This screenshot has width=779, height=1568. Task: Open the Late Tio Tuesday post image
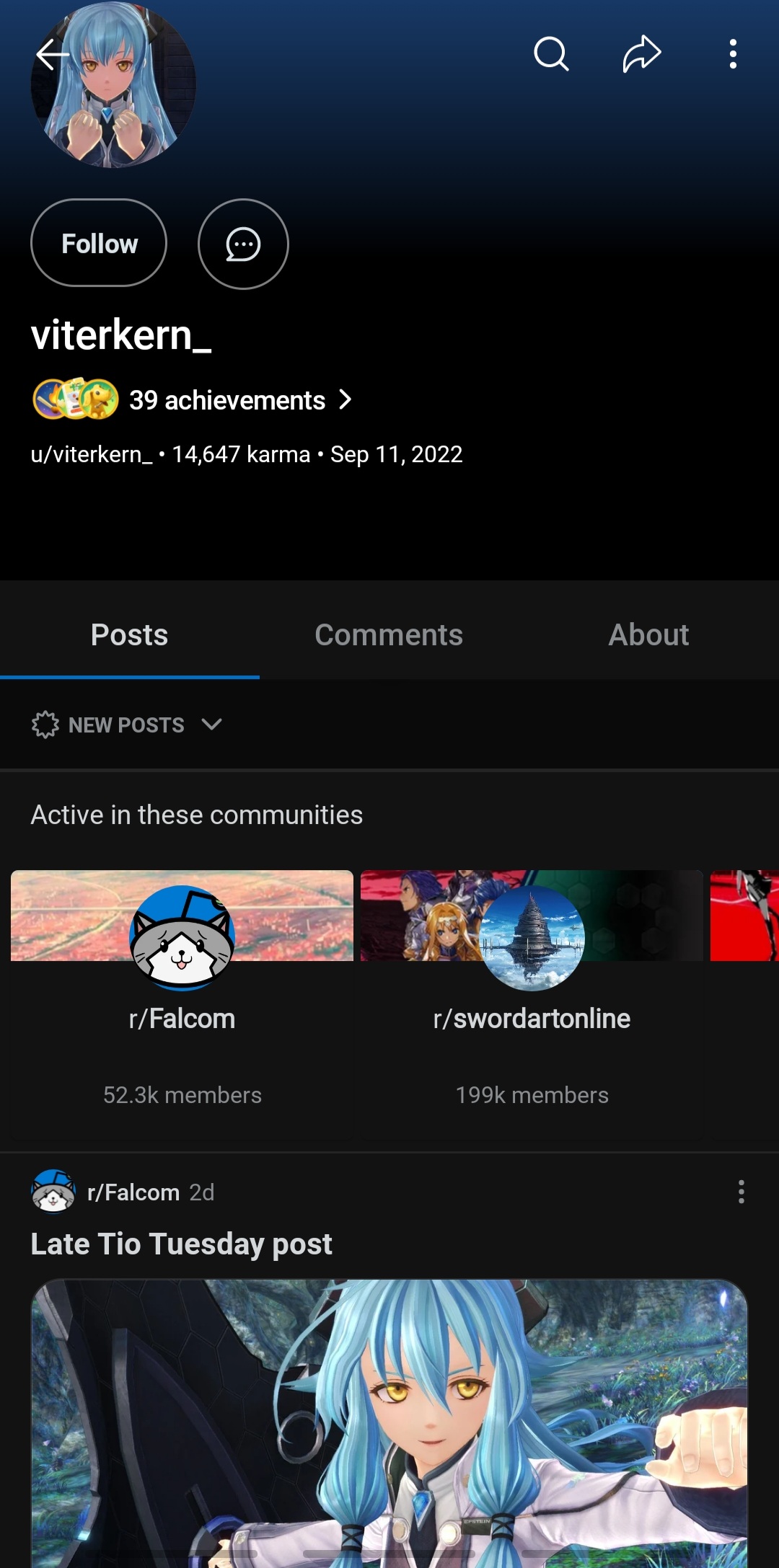(x=389, y=1424)
